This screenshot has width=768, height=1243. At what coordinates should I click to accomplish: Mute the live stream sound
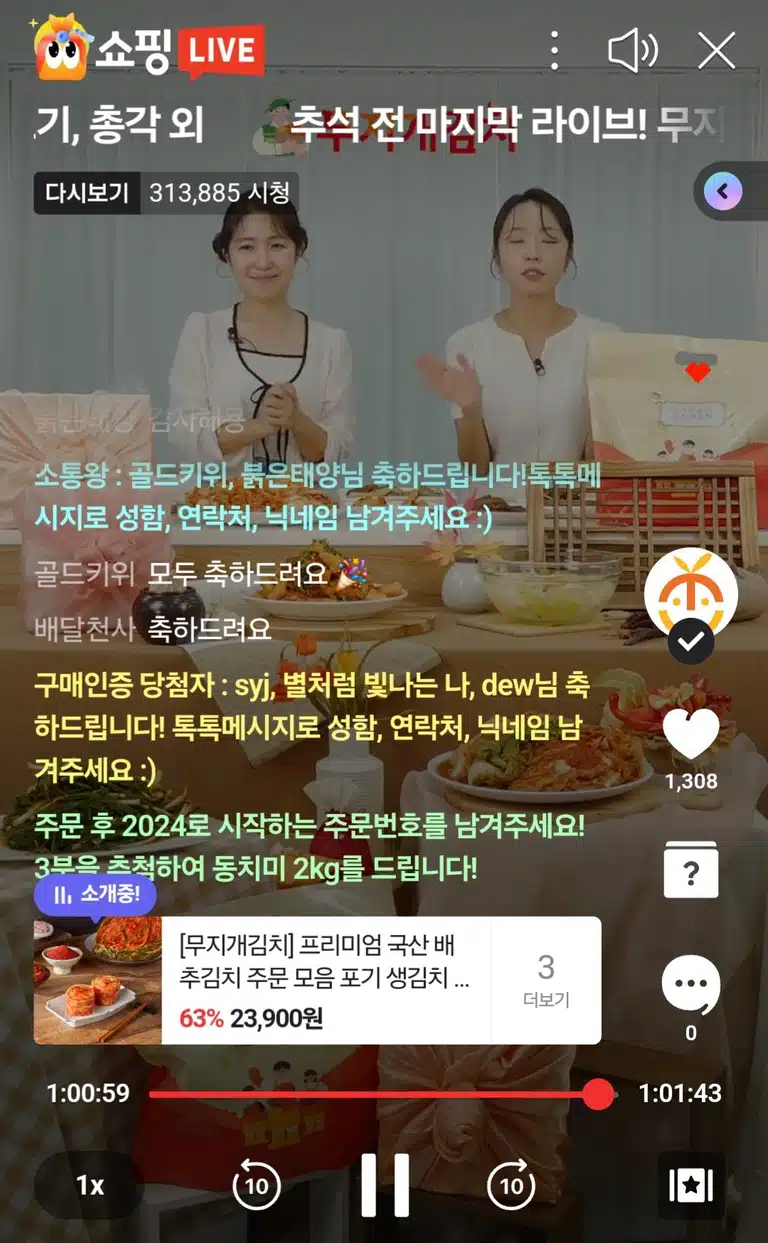tap(633, 50)
